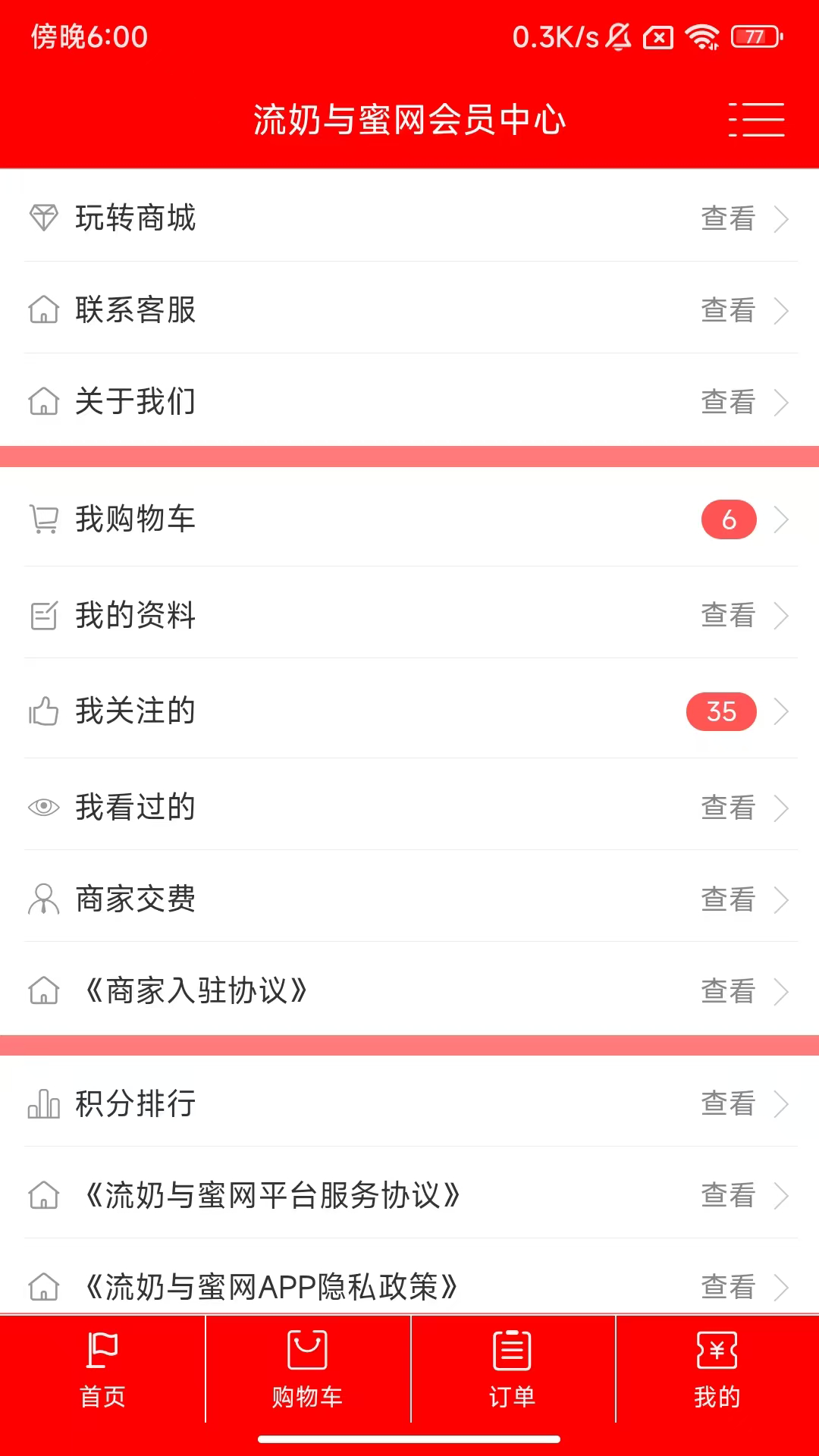Screen dimensions: 819x1456
Task: Click the diamond icon beside 玩转商城
Action: coord(44,218)
